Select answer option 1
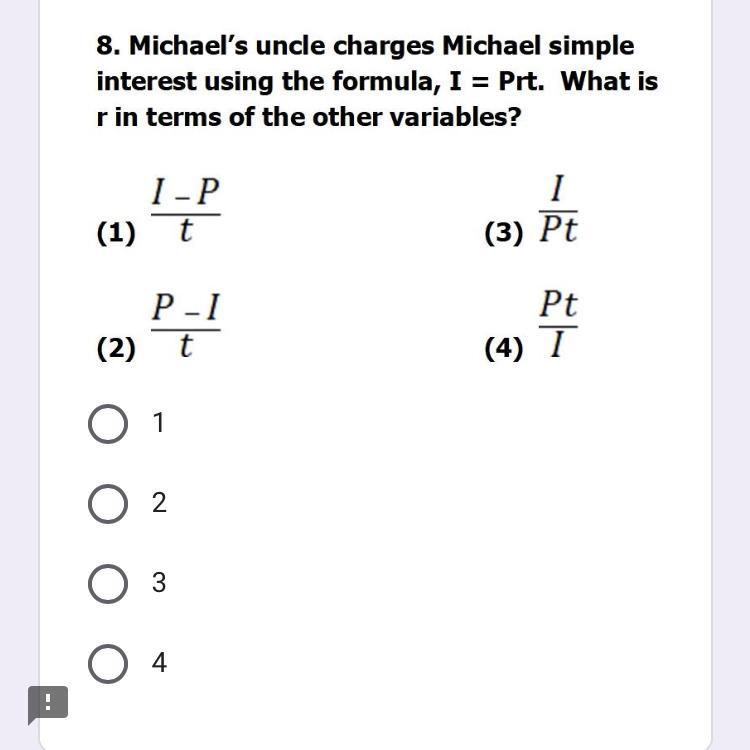Image resolution: width=750 pixels, height=750 pixels. [108, 424]
